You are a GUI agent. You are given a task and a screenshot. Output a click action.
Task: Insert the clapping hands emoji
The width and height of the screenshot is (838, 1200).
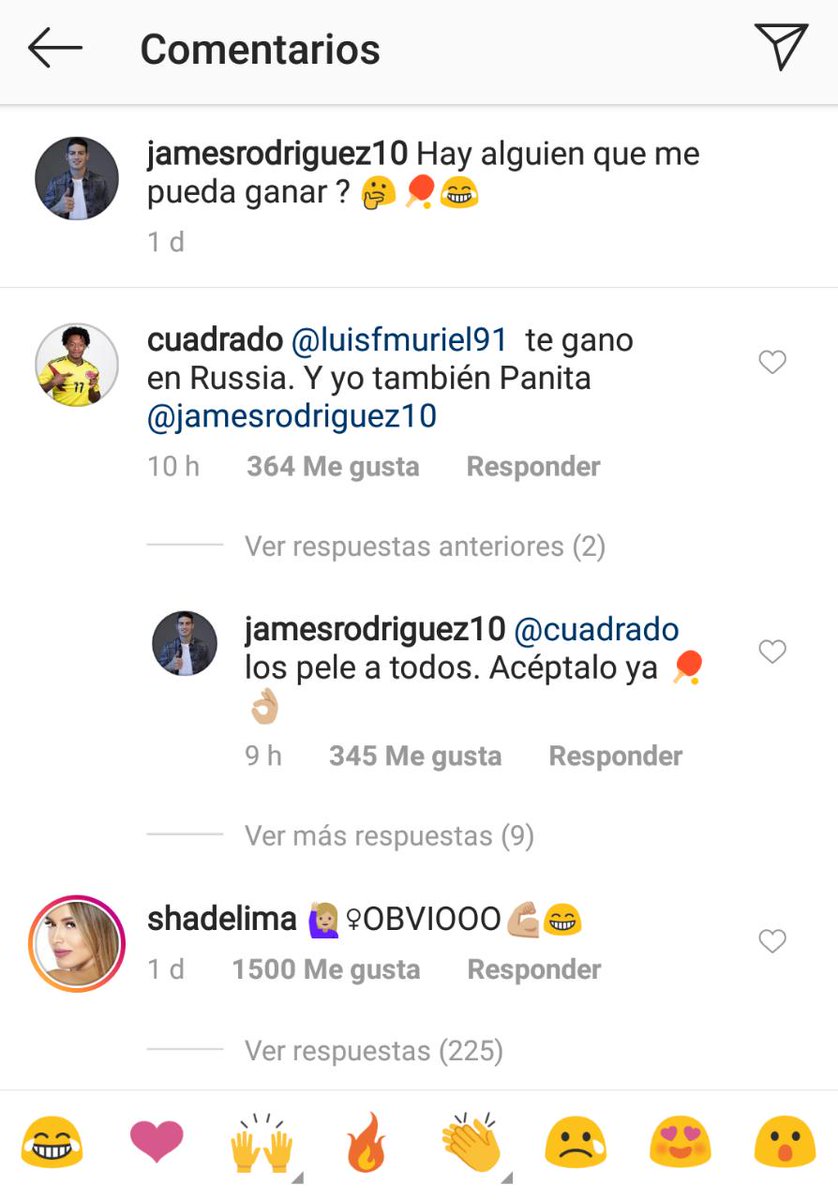470,1143
